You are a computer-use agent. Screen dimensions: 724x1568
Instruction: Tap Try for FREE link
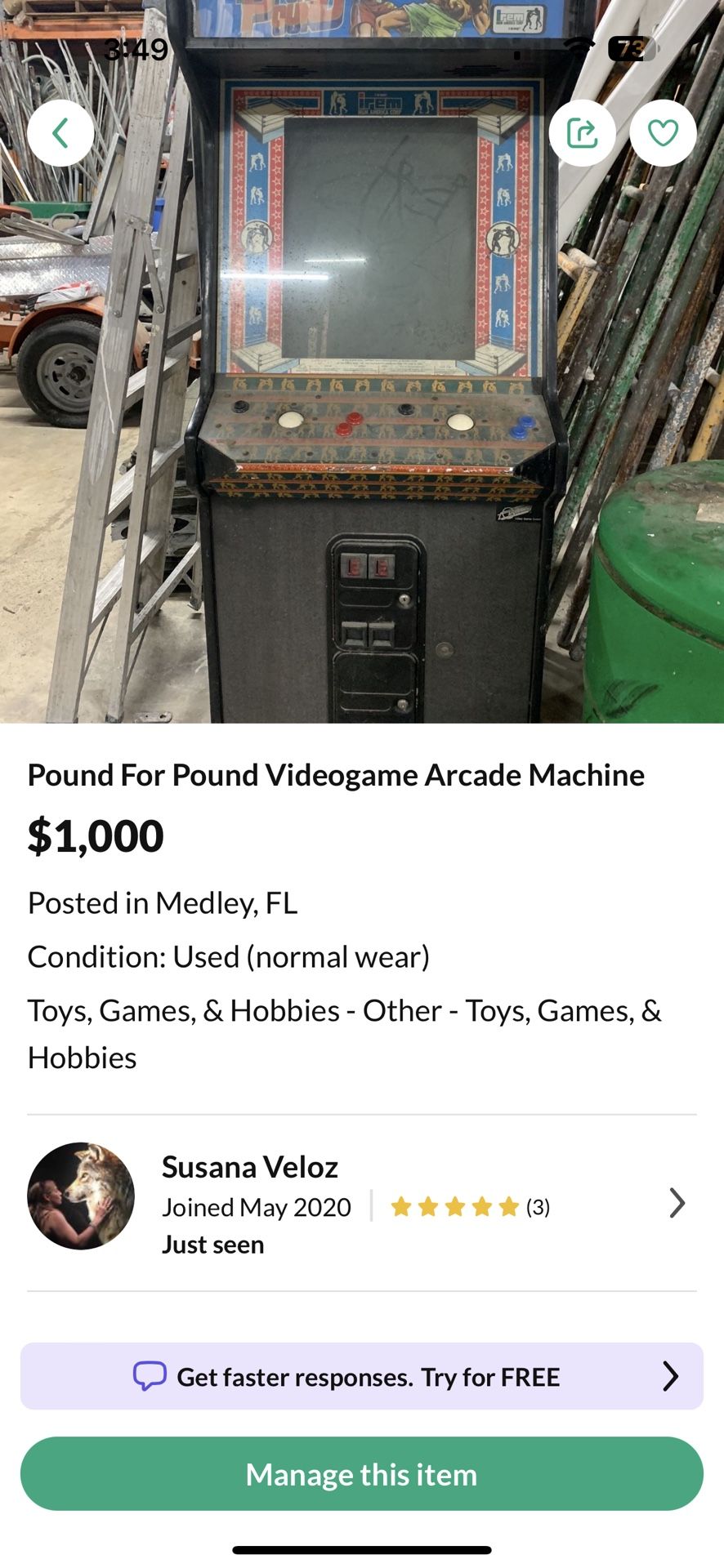490,1375
